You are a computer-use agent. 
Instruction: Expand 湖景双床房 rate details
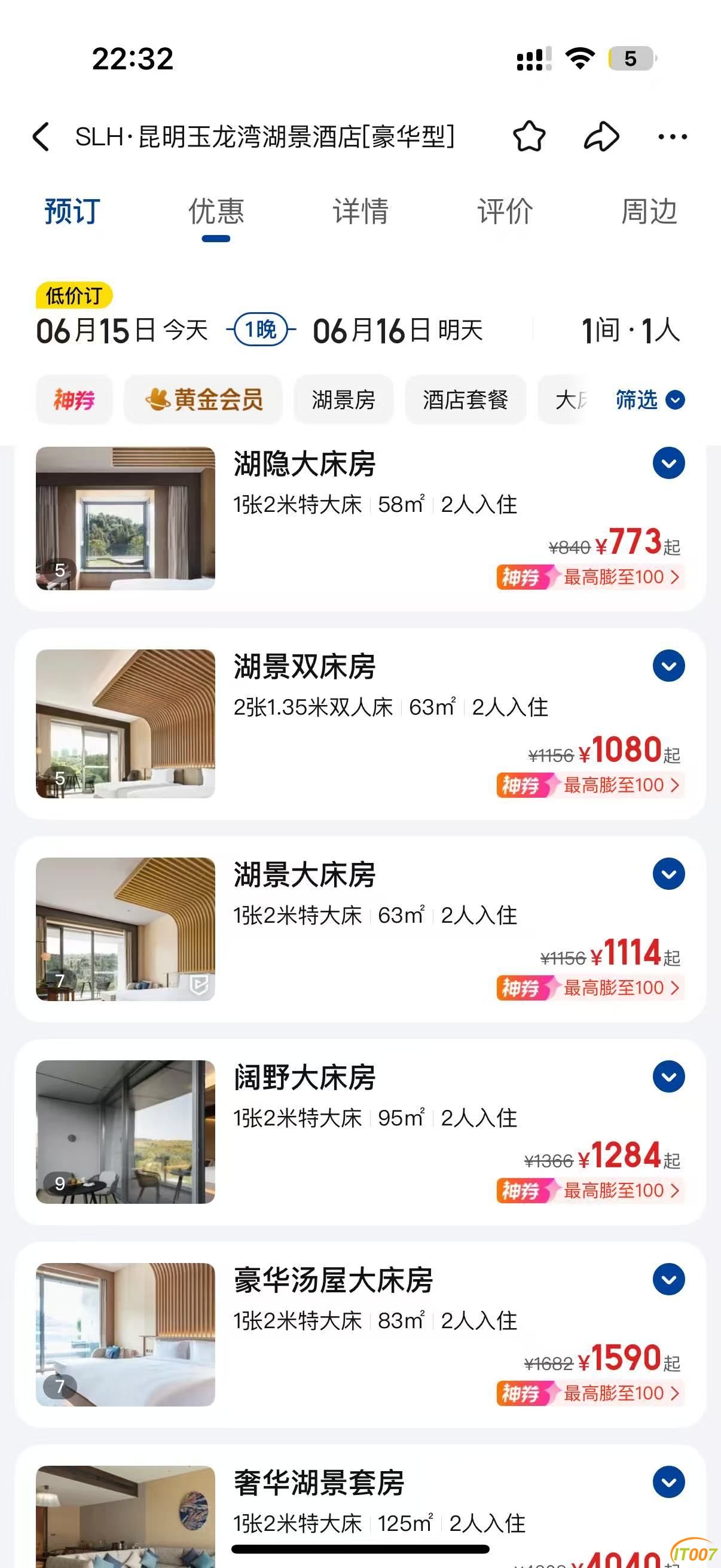[x=668, y=666]
